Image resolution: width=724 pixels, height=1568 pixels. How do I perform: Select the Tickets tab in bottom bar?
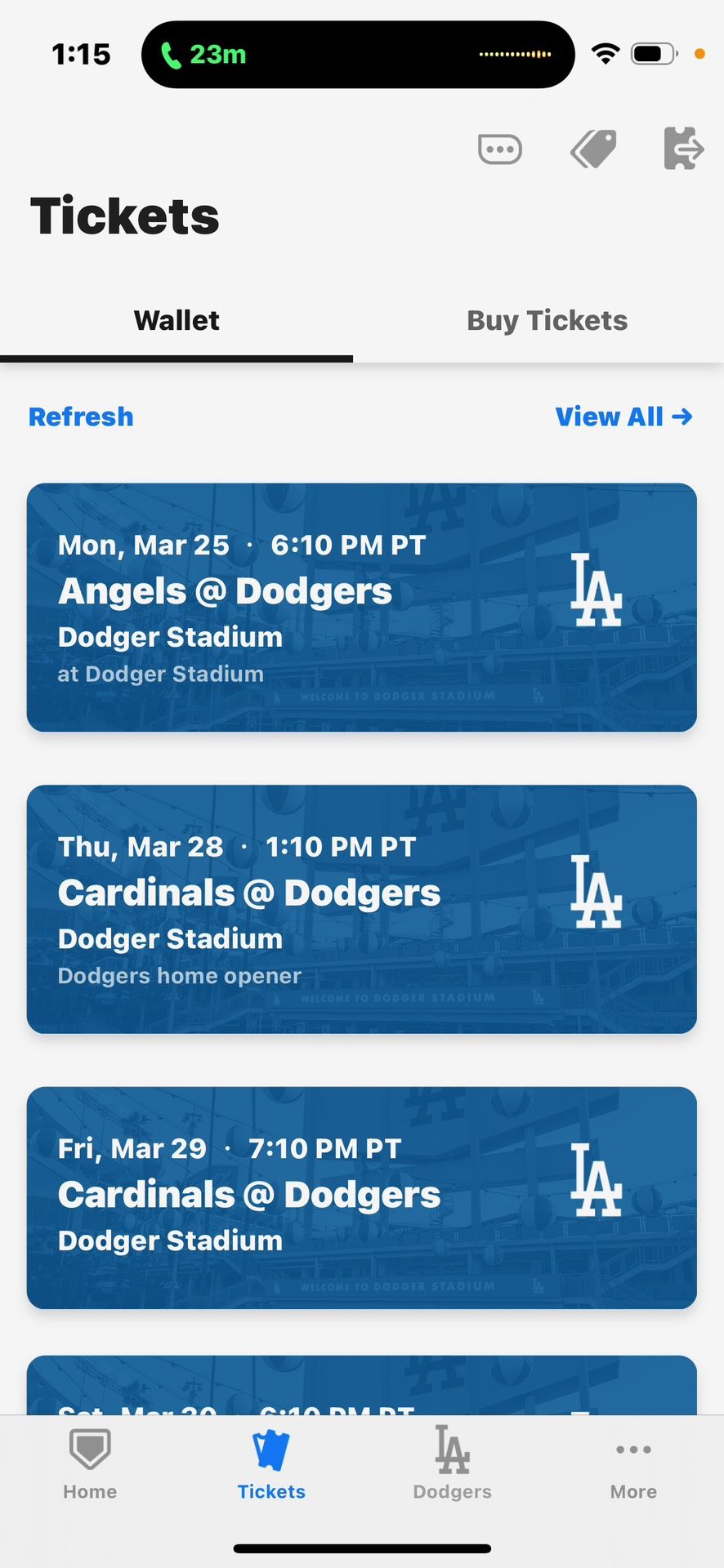click(271, 1465)
